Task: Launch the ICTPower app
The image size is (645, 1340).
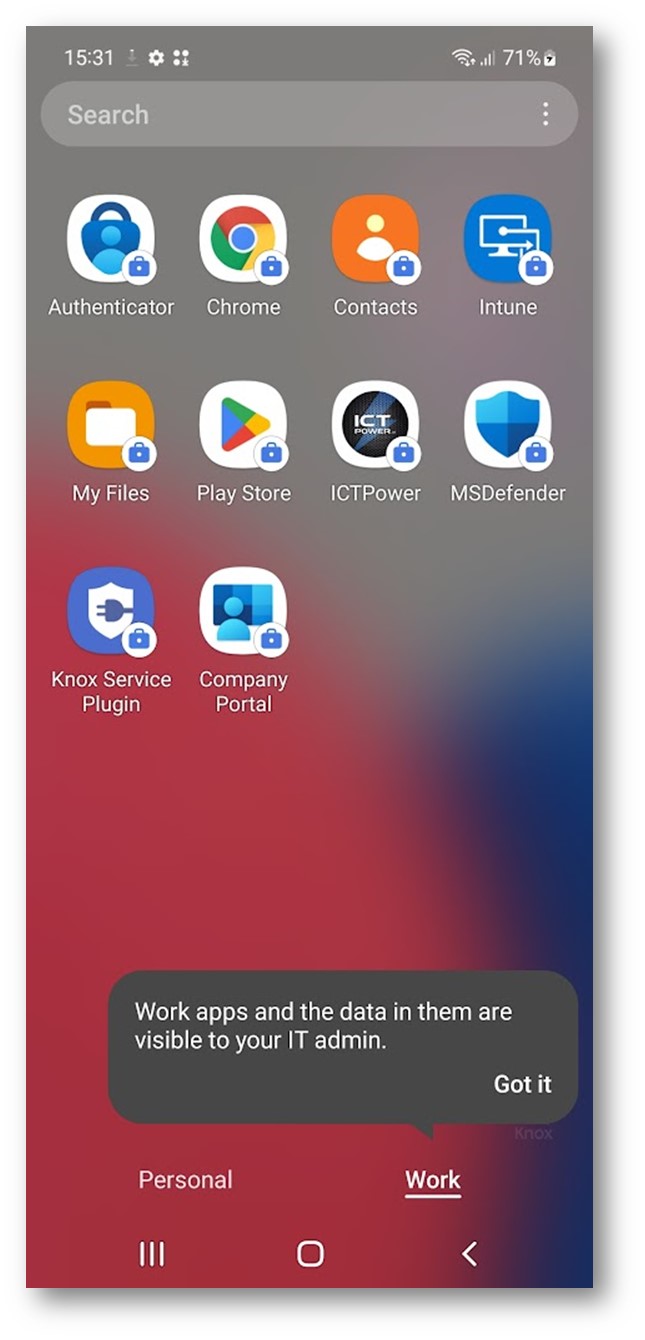Action: [x=375, y=426]
